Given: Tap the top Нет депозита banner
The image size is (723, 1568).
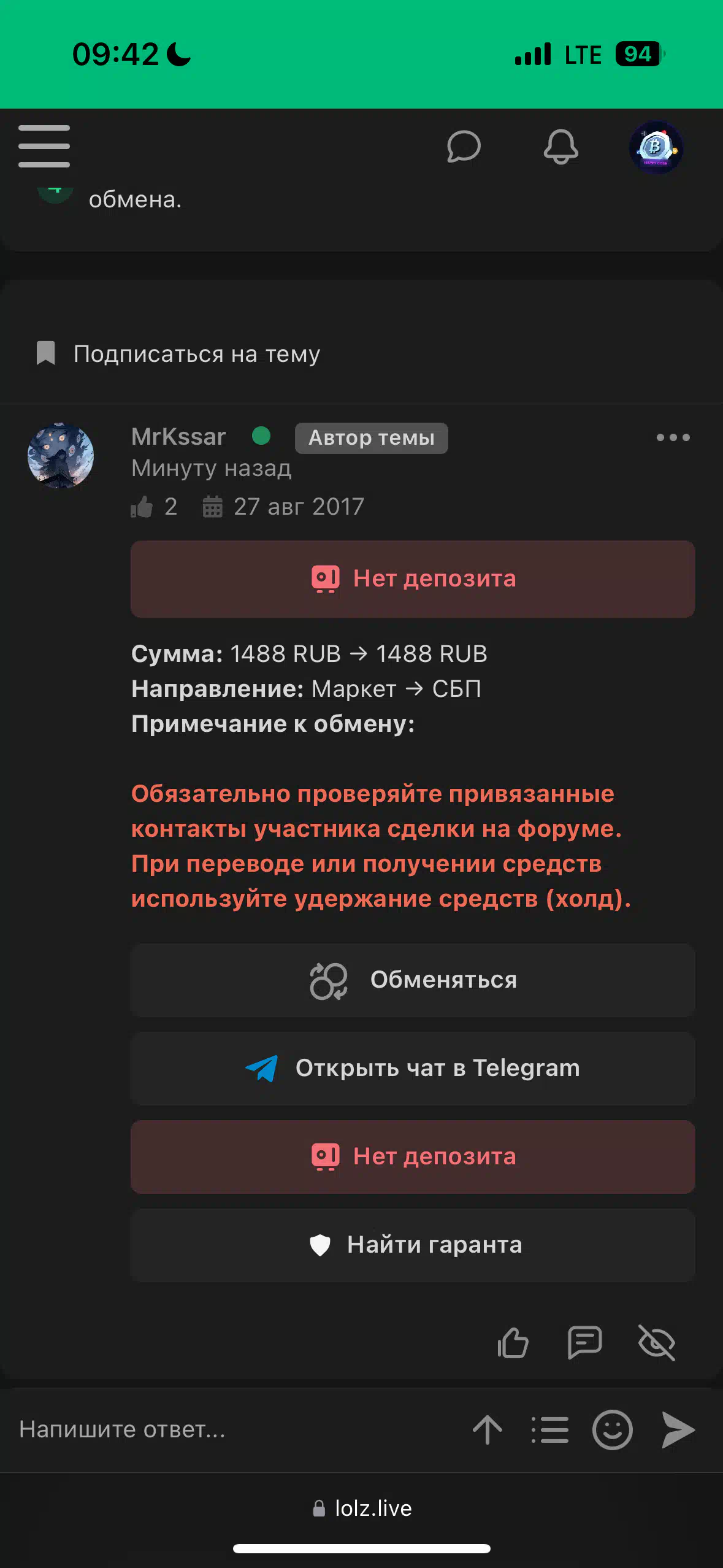Looking at the screenshot, I should pyautogui.click(x=413, y=578).
